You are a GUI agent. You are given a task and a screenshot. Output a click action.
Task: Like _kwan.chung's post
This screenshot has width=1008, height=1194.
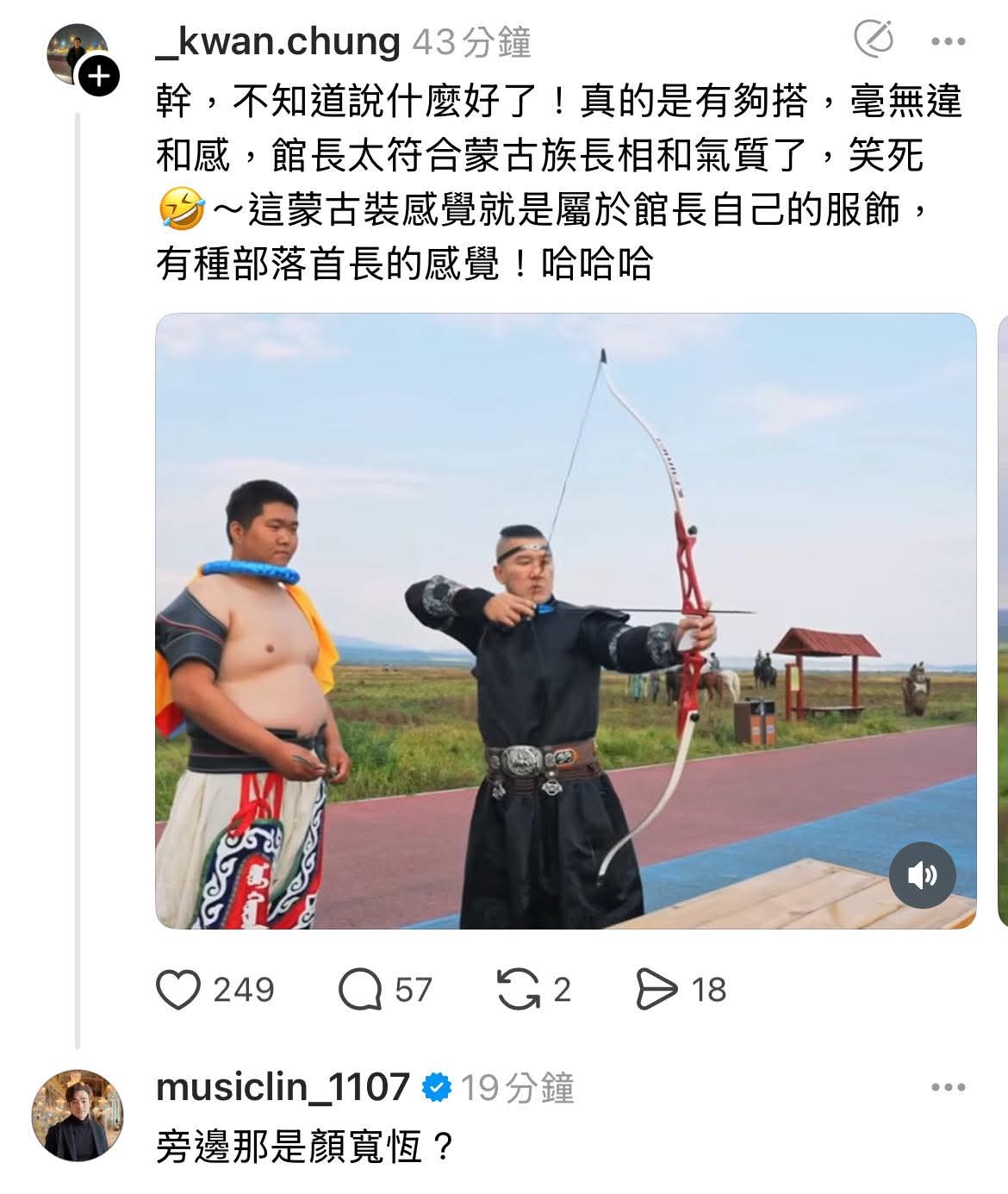point(178,990)
